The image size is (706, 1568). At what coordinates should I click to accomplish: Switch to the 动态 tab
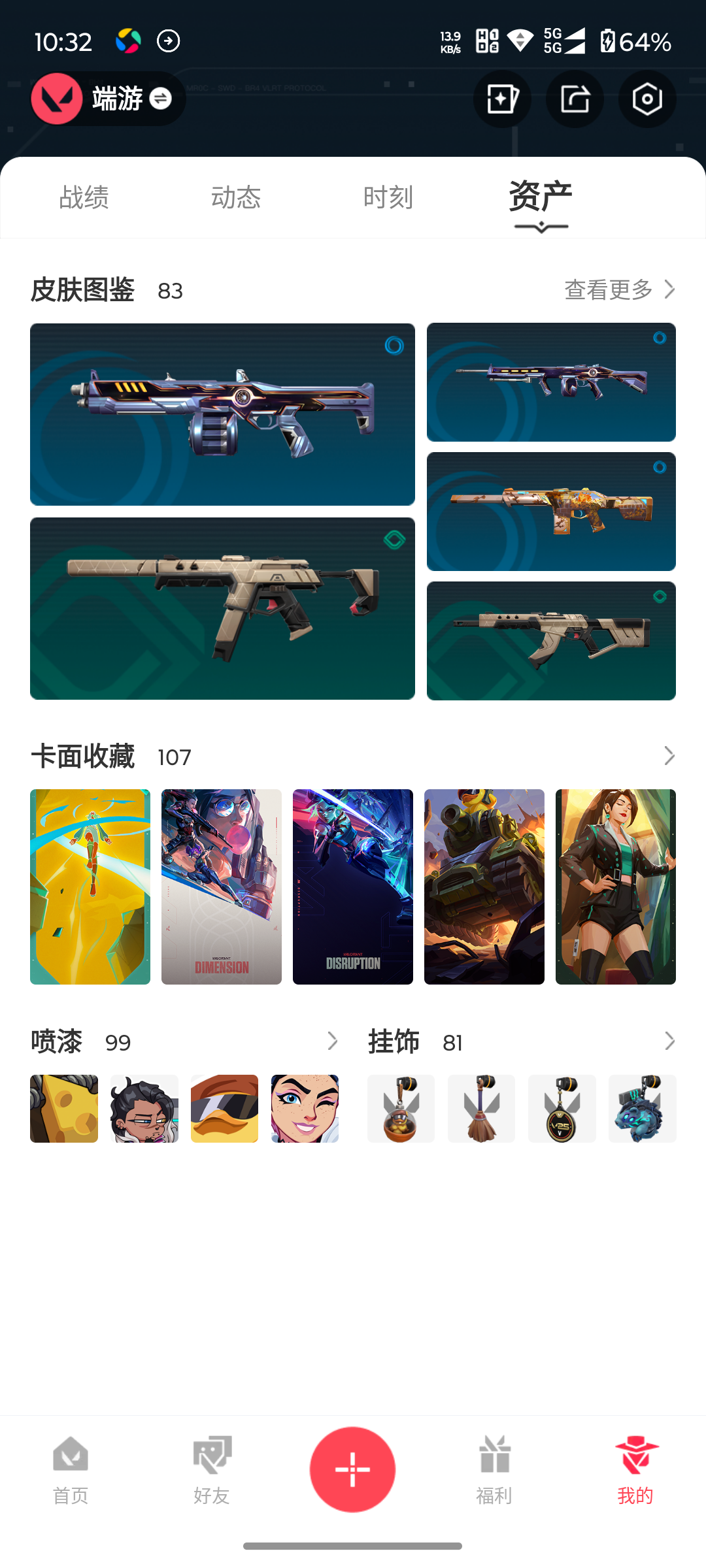click(x=236, y=197)
